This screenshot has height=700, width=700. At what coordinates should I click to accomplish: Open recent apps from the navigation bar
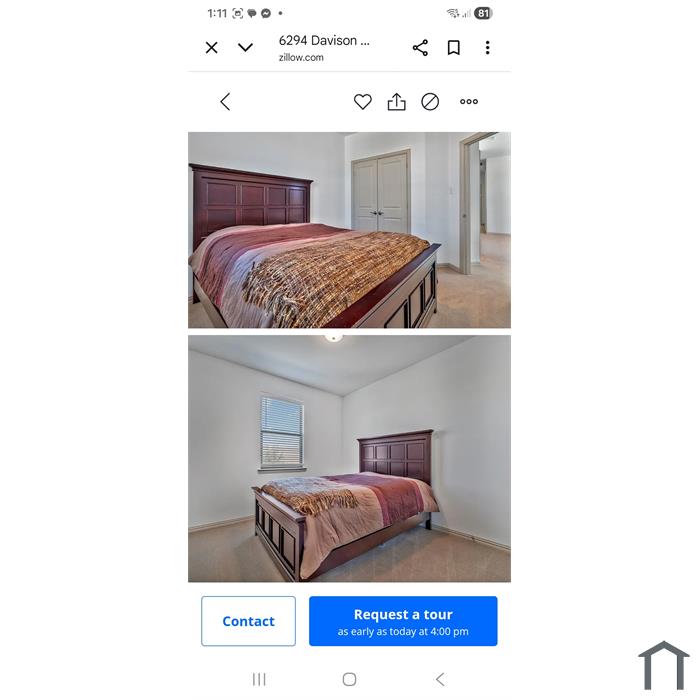259,679
